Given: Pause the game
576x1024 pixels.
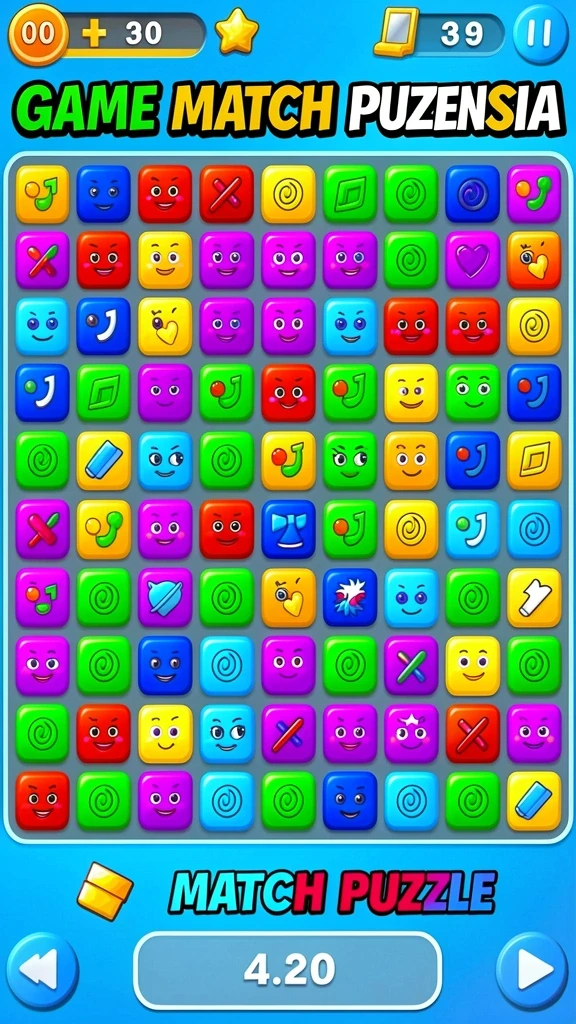Looking at the screenshot, I should click(x=540, y=34).
